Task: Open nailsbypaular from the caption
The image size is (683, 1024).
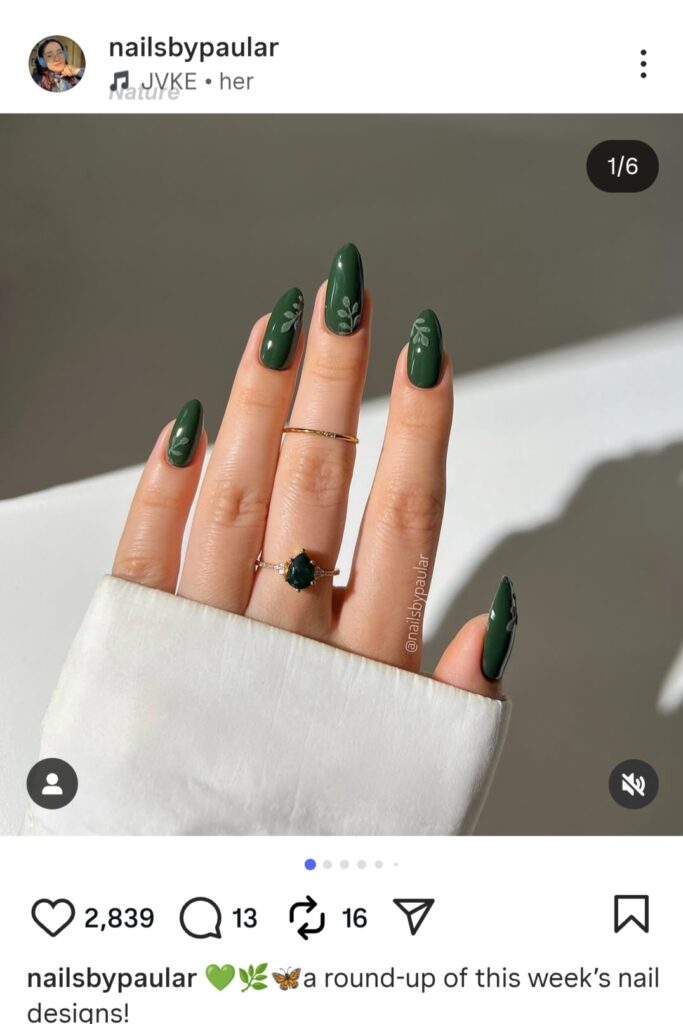Action: (111, 978)
